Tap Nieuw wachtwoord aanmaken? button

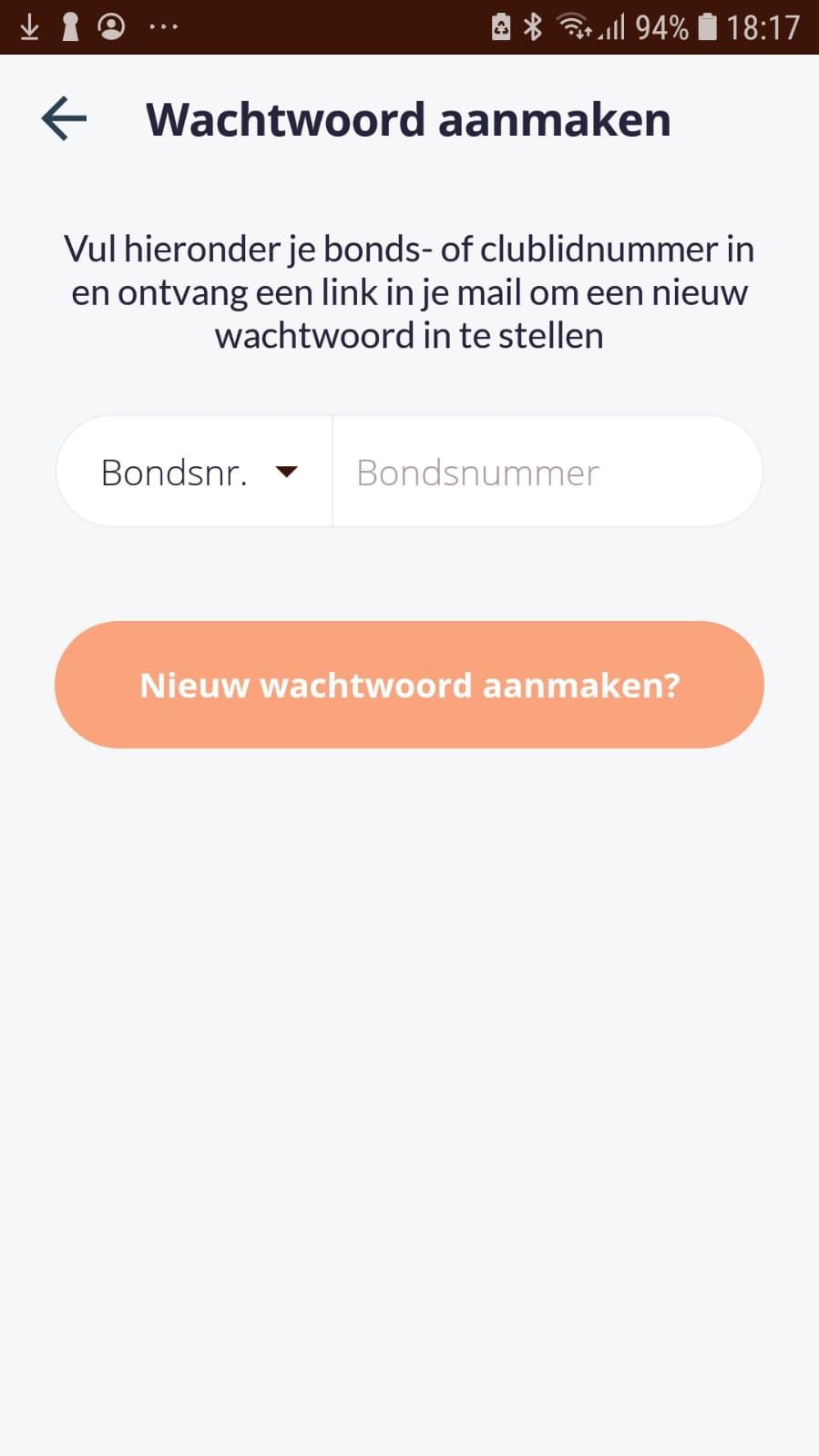pos(409,685)
